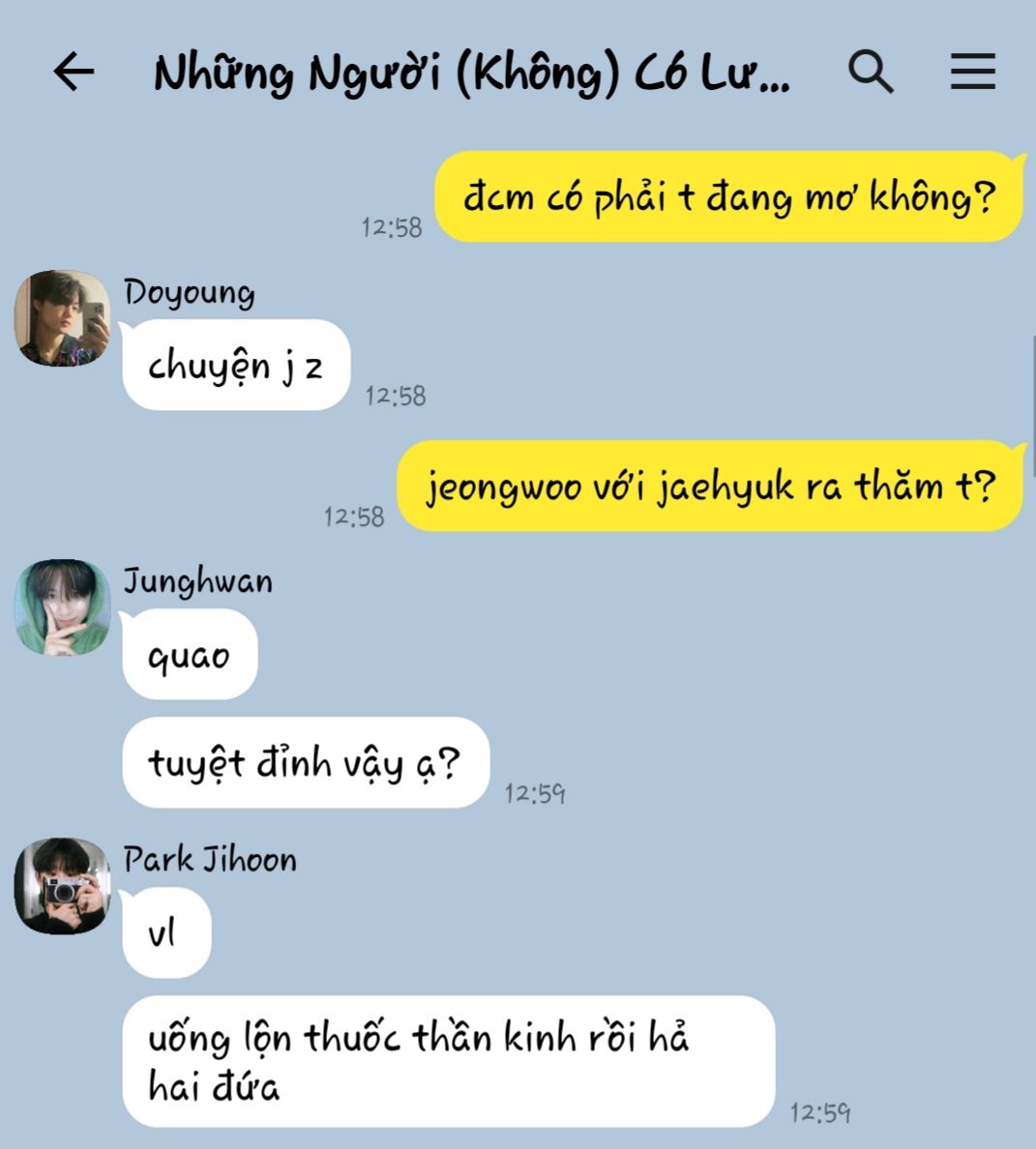View Junghwan's profile avatar
The width and height of the screenshot is (1036, 1149).
coord(63,606)
